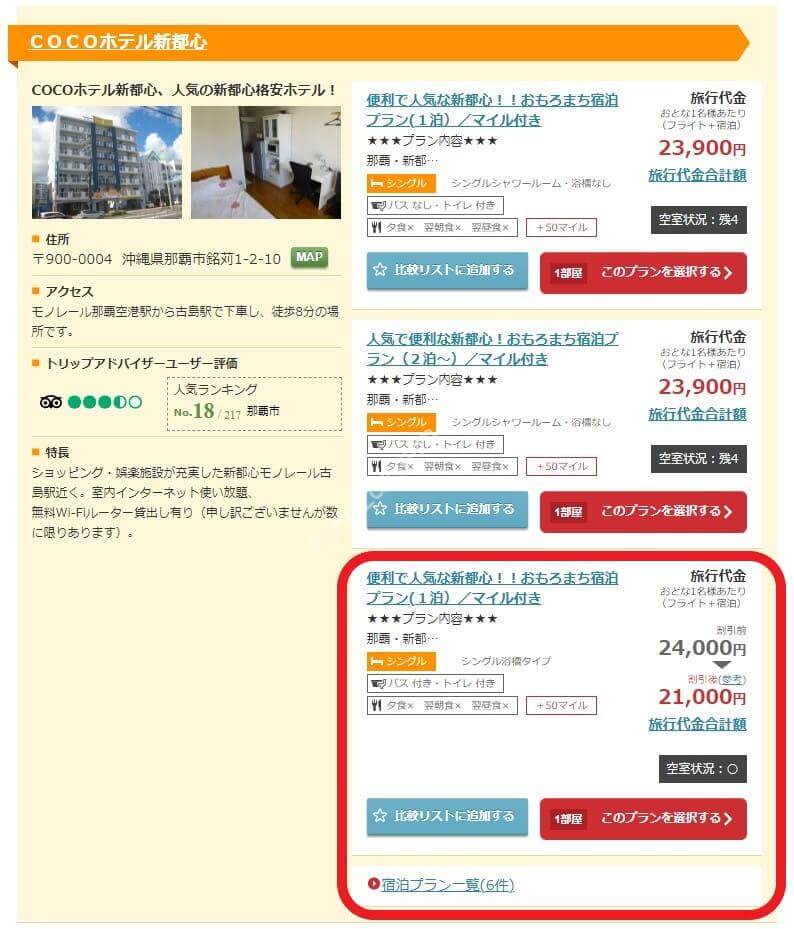Open the hotel building exterior photo
This screenshot has height=929, width=794.
click(107, 162)
